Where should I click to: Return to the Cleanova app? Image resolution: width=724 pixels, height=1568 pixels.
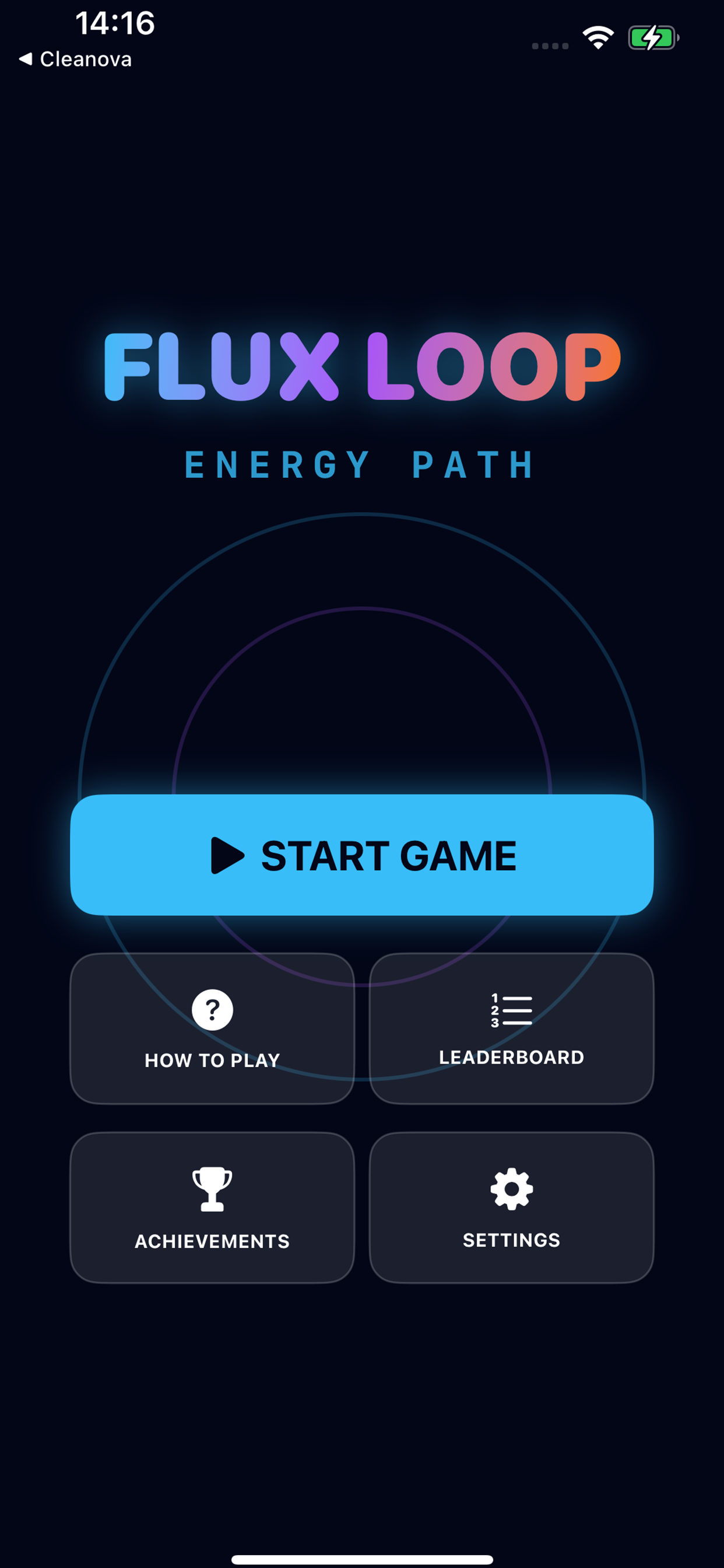click(75, 59)
